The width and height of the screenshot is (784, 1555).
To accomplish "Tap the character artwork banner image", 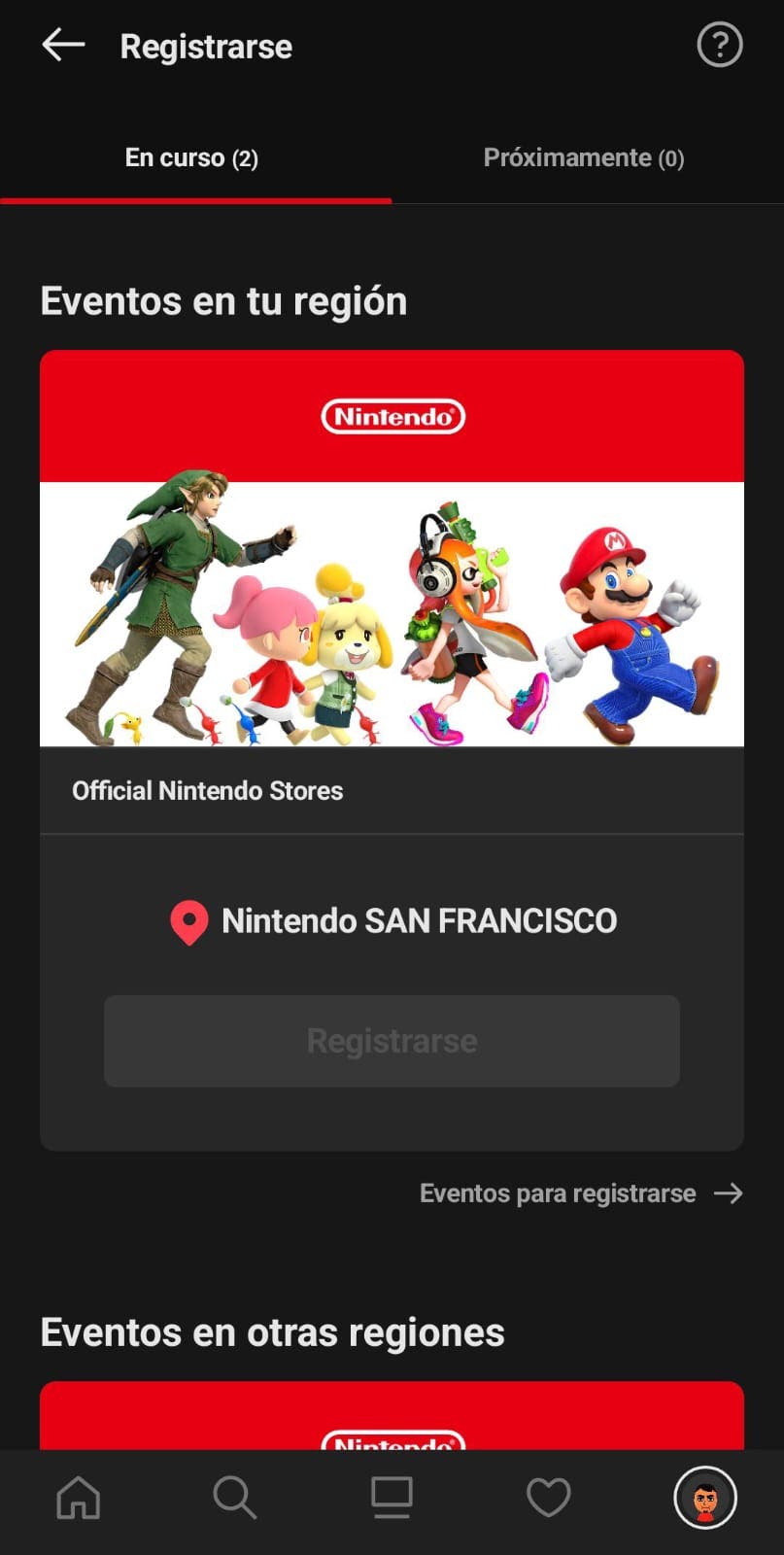I will [x=392, y=610].
